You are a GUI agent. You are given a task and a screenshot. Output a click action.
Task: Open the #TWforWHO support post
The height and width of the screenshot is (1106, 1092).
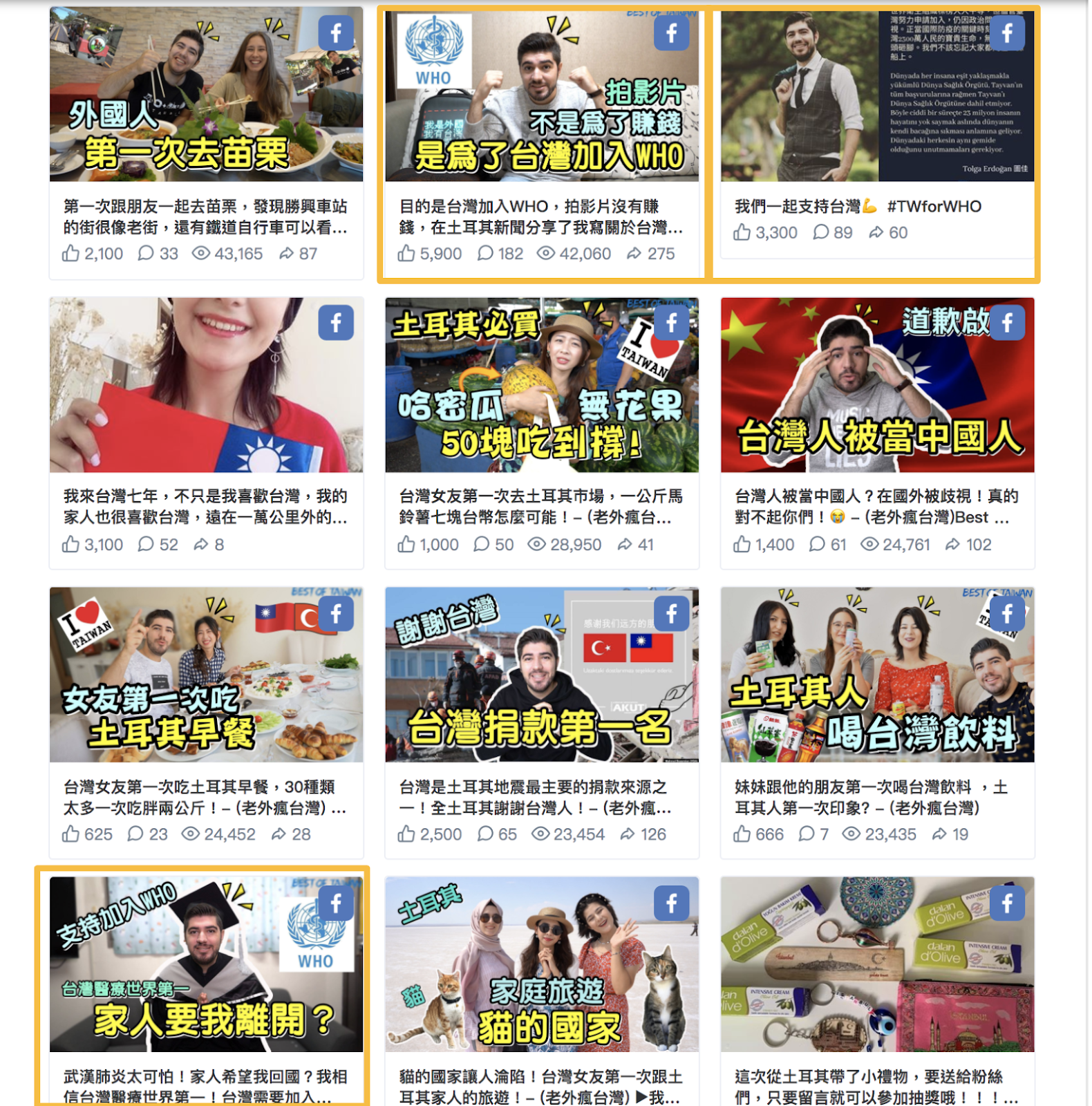pyautogui.click(x=876, y=95)
